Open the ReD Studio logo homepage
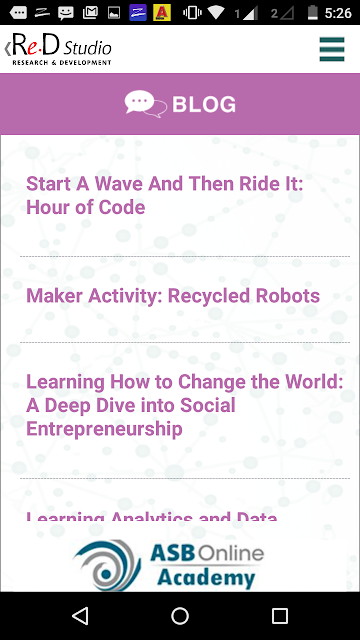This screenshot has height=640, width=360. [x=58, y=49]
